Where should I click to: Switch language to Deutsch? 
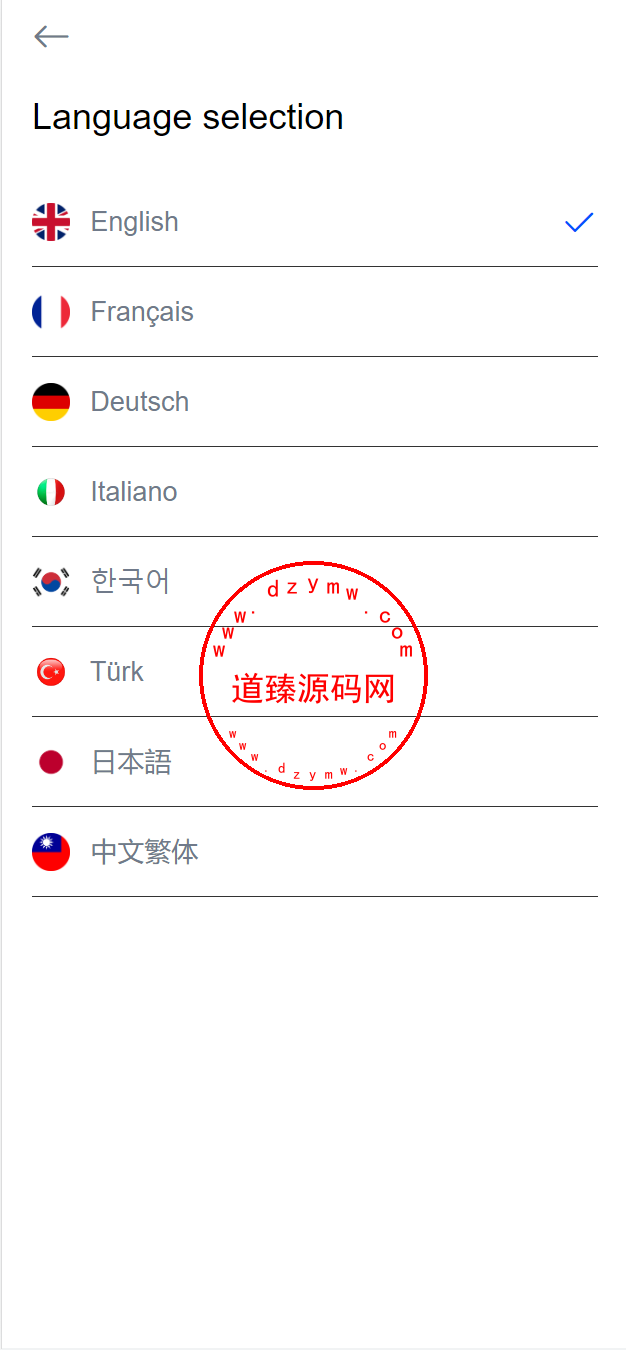coord(140,402)
